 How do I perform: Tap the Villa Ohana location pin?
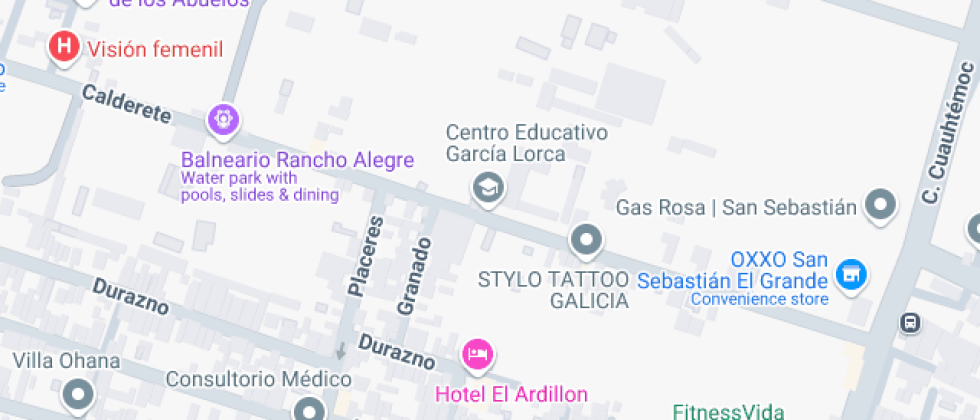pyautogui.click(x=77, y=395)
